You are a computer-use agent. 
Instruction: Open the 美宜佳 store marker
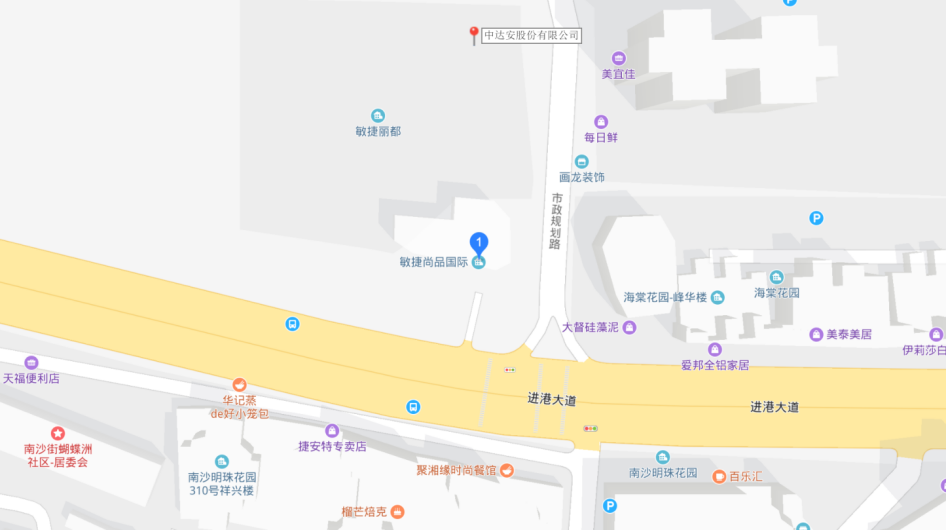click(x=618, y=58)
